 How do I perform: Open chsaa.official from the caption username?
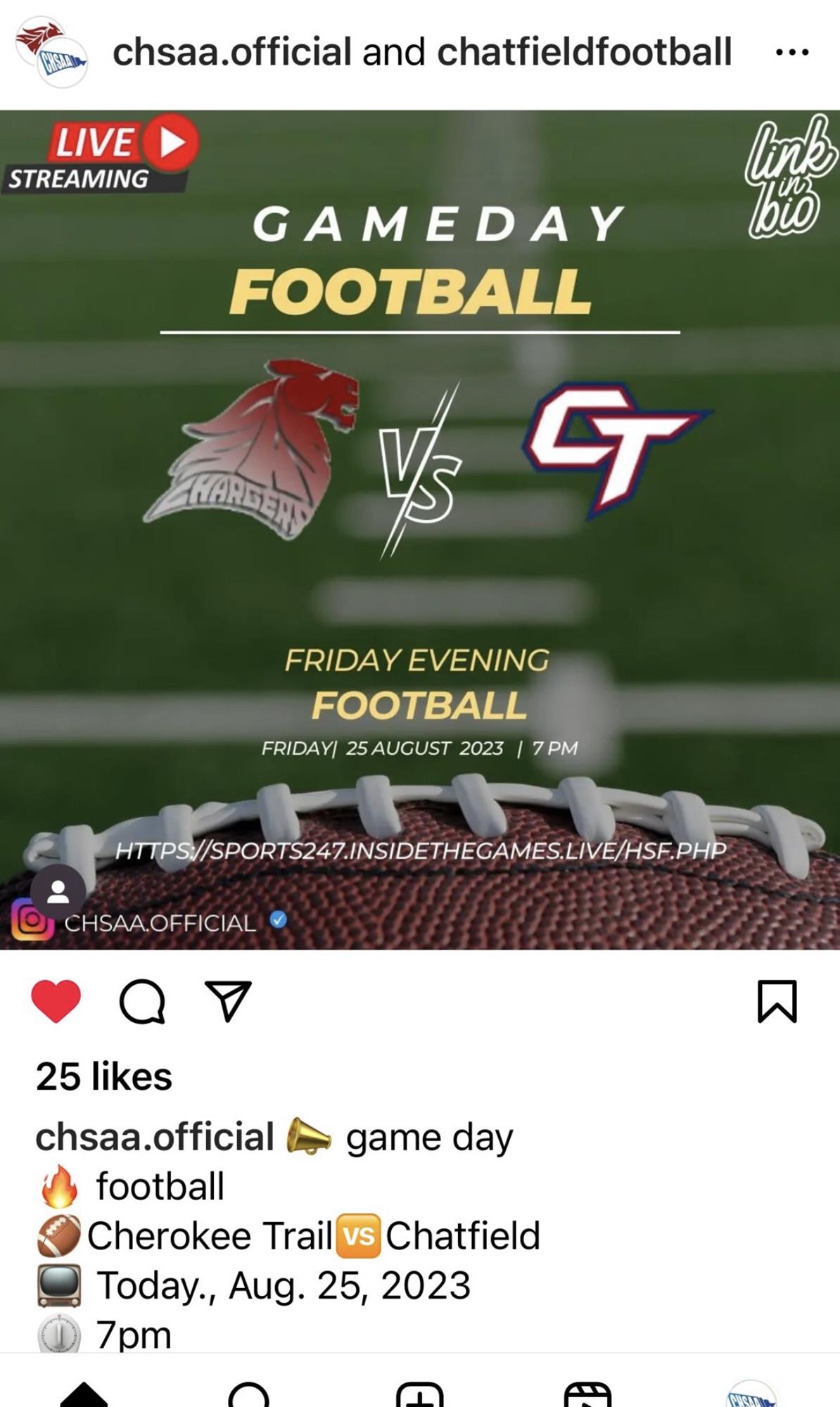click(155, 1137)
